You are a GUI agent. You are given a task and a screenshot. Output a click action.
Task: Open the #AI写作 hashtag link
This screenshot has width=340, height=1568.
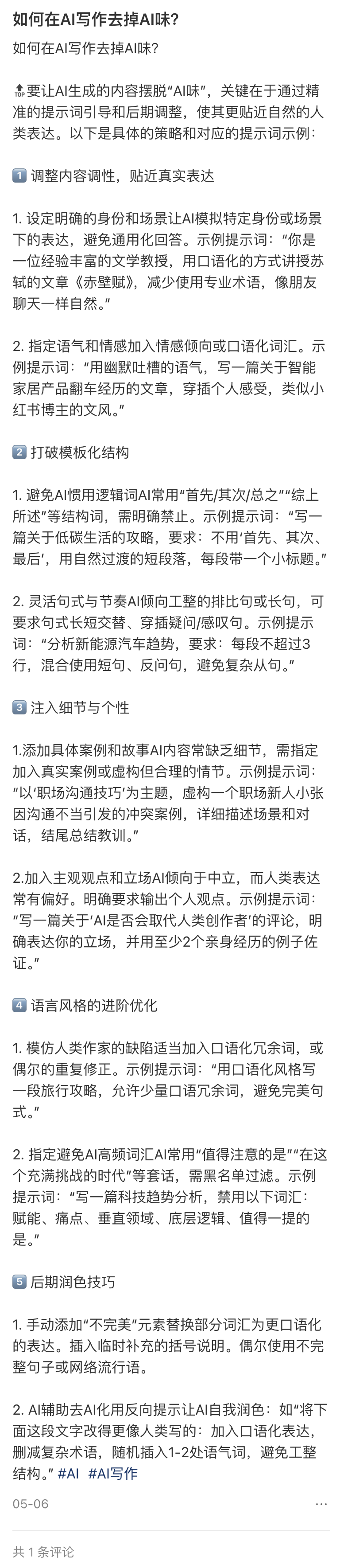pyautogui.click(x=113, y=1473)
